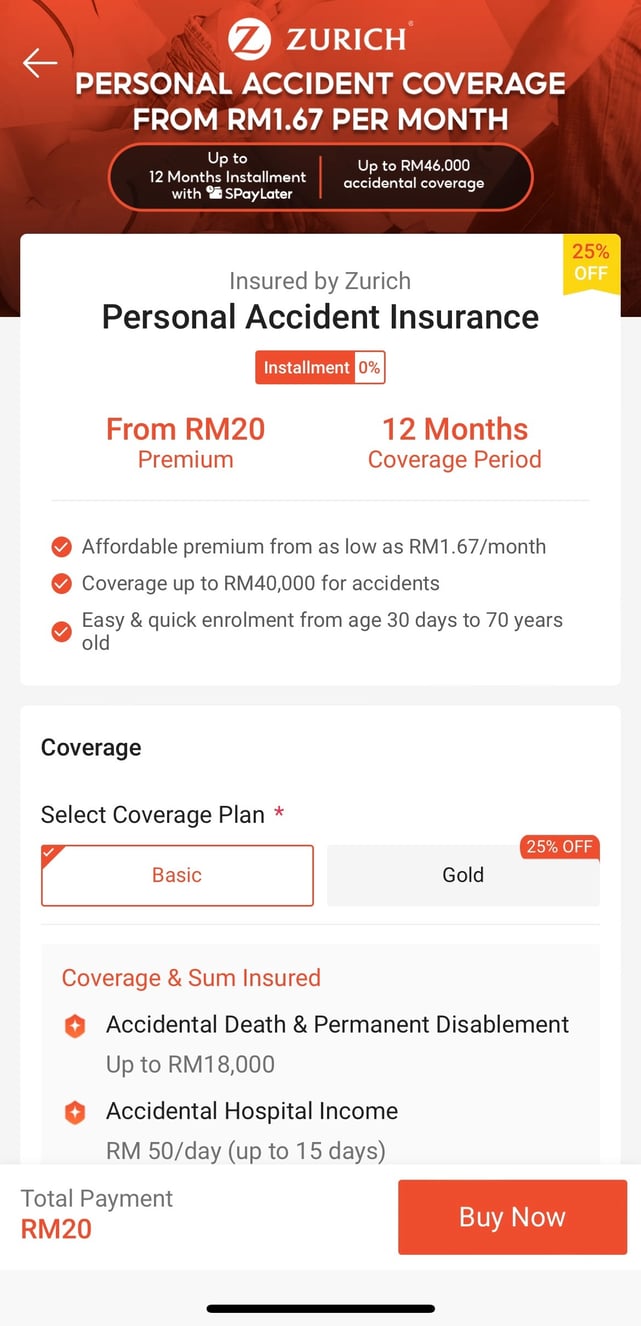Viewport: 641px width, 1326px height.
Task: Tap Buy Now to purchase insurance
Action: click(x=512, y=1217)
